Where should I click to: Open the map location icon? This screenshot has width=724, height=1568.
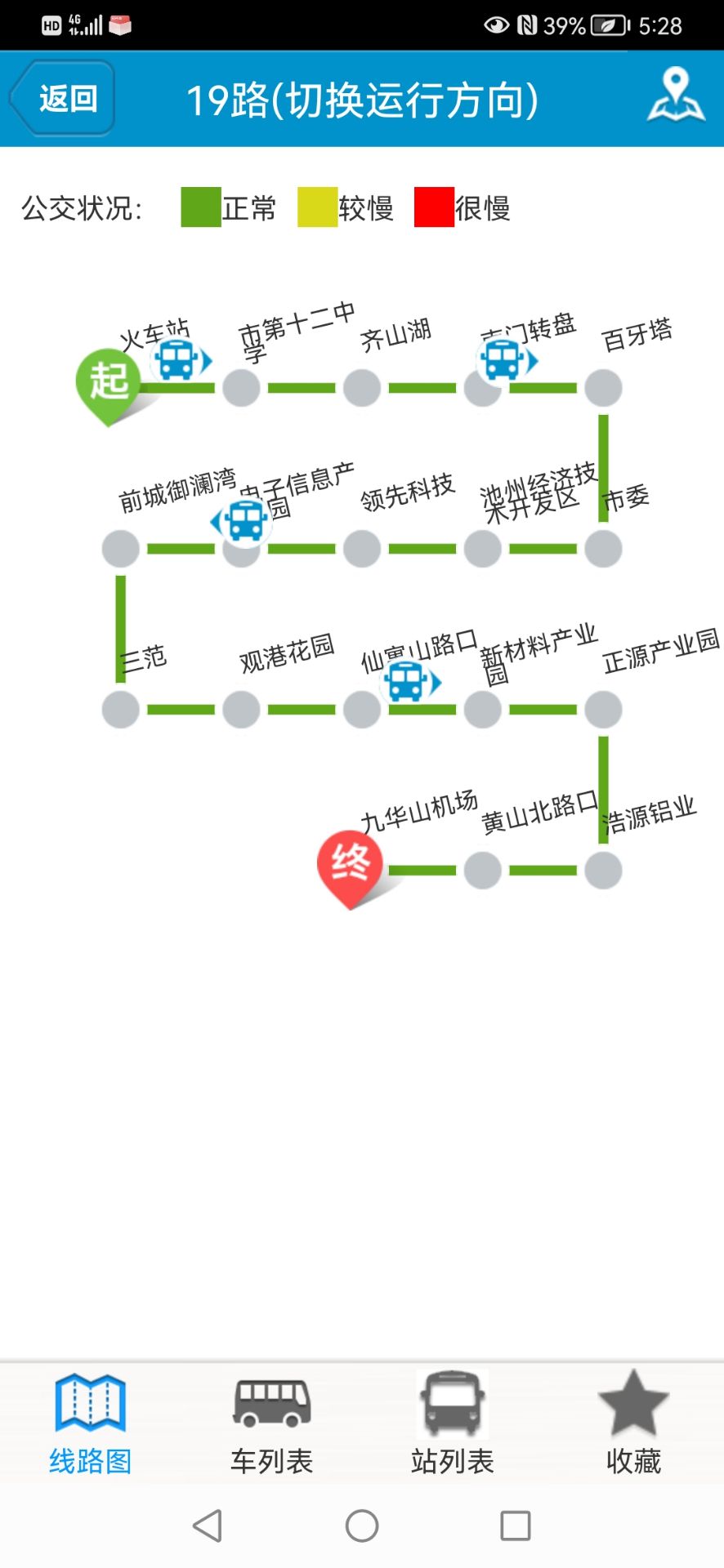pyautogui.click(x=675, y=96)
